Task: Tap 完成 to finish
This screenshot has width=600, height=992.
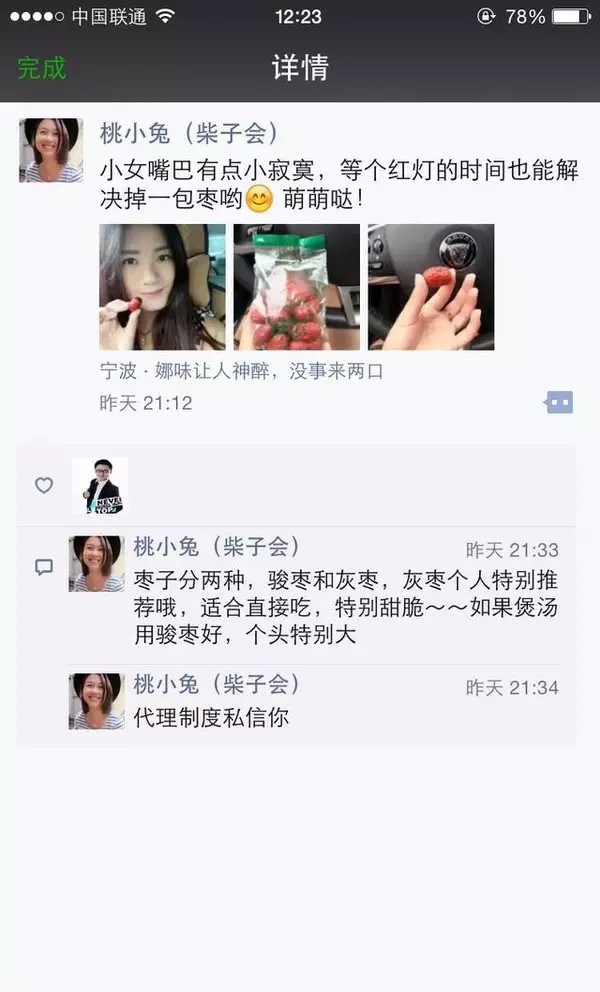Action: tap(41, 68)
